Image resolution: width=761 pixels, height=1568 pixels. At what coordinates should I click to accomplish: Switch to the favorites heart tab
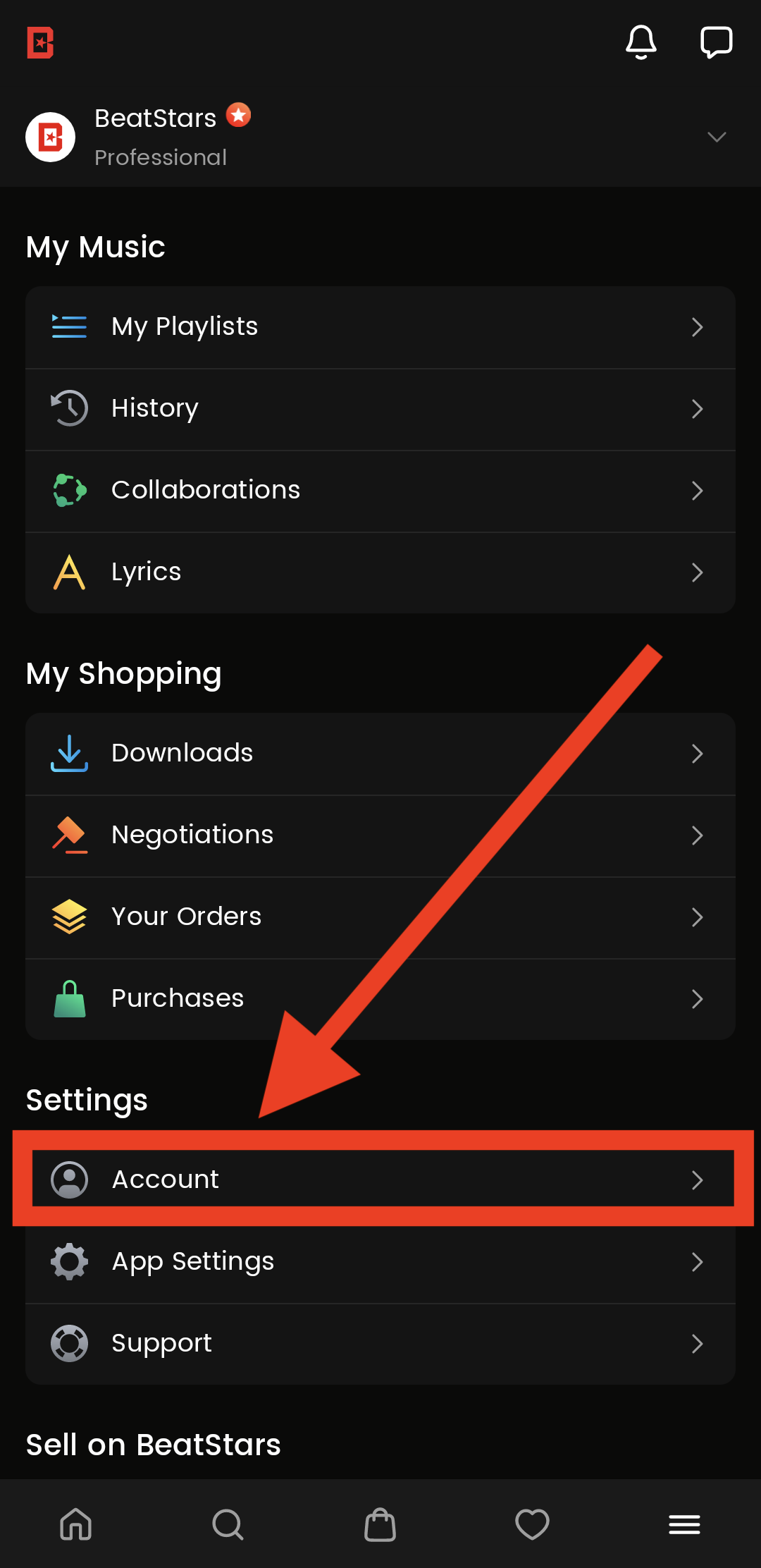(532, 1524)
